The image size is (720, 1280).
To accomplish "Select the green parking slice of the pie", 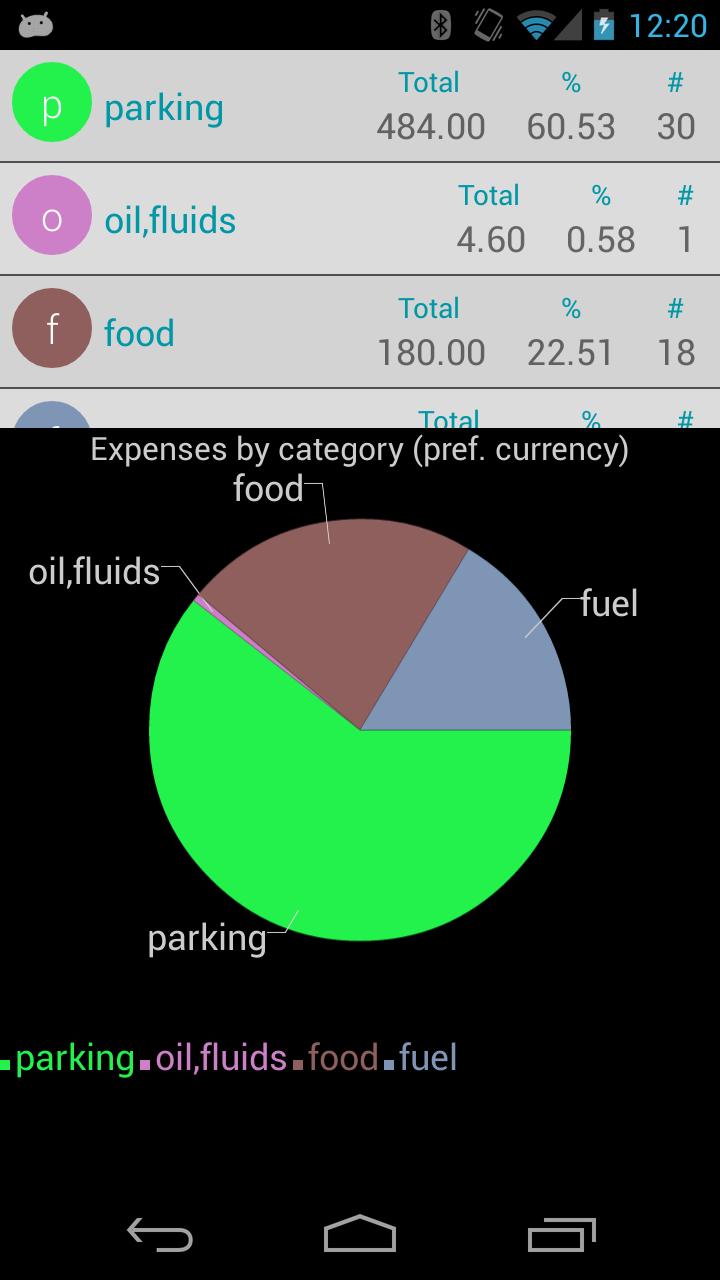I will click(360, 830).
